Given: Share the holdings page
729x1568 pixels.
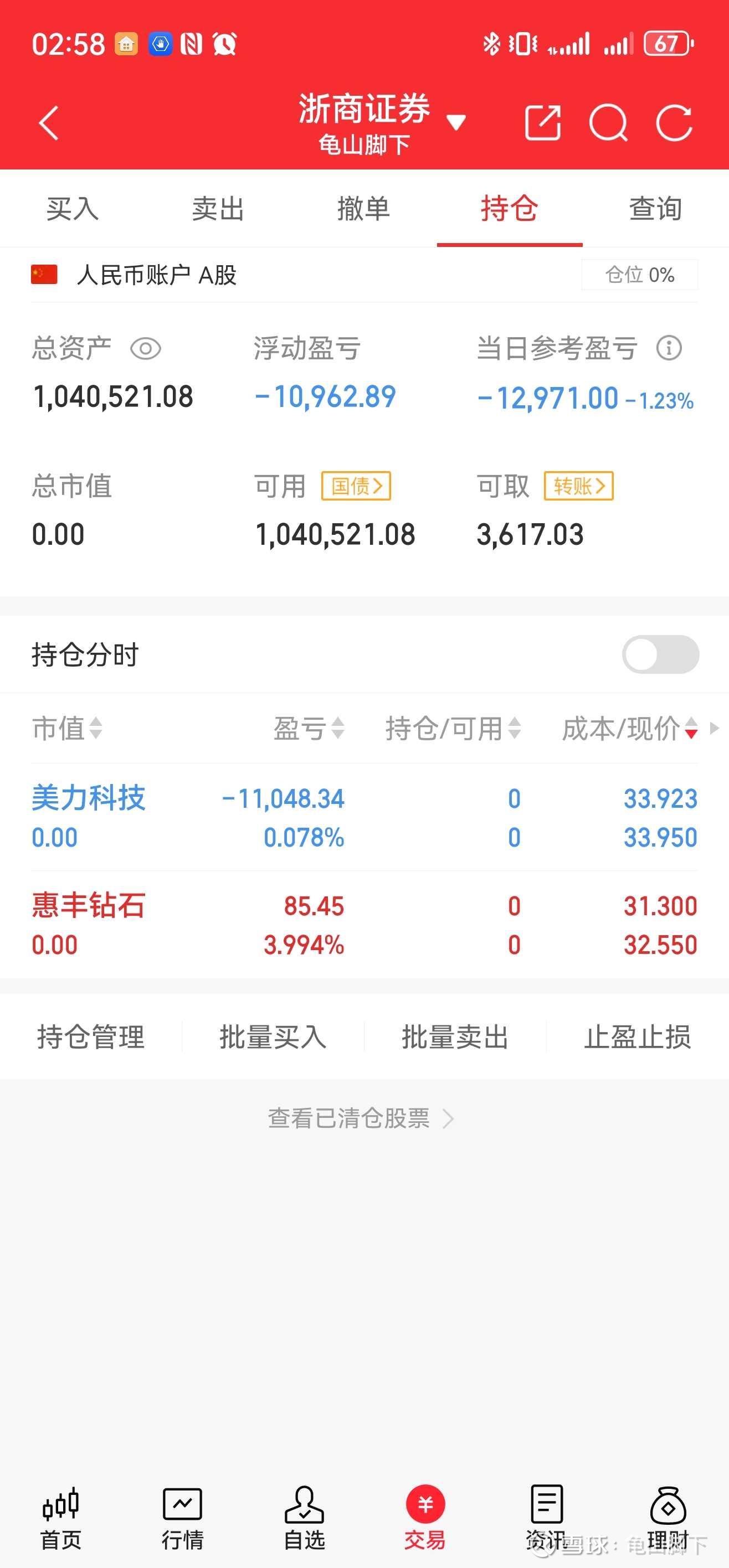Looking at the screenshot, I should pyautogui.click(x=543, y=123).
